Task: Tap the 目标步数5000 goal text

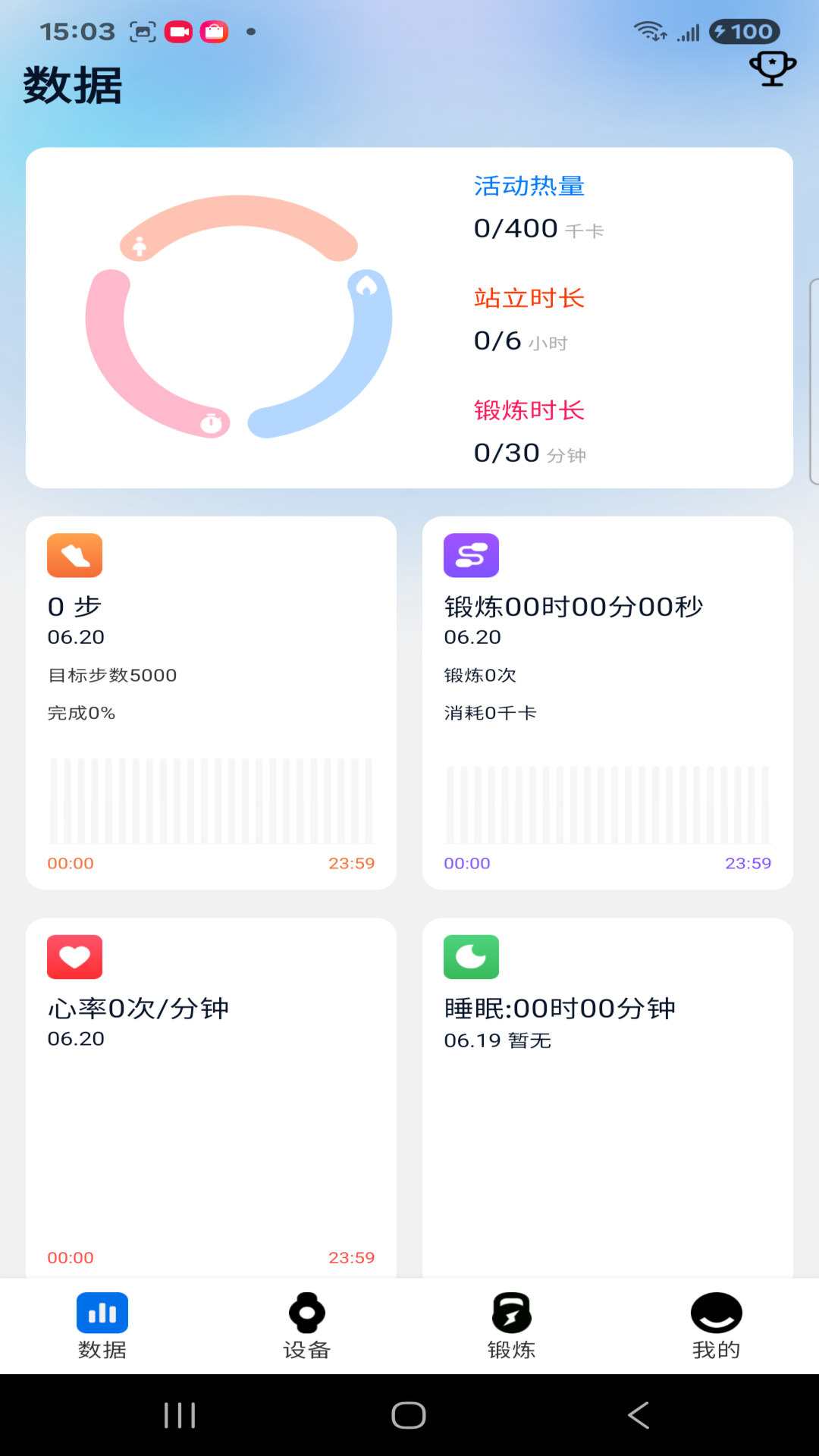Action: [x=112, y=675]
